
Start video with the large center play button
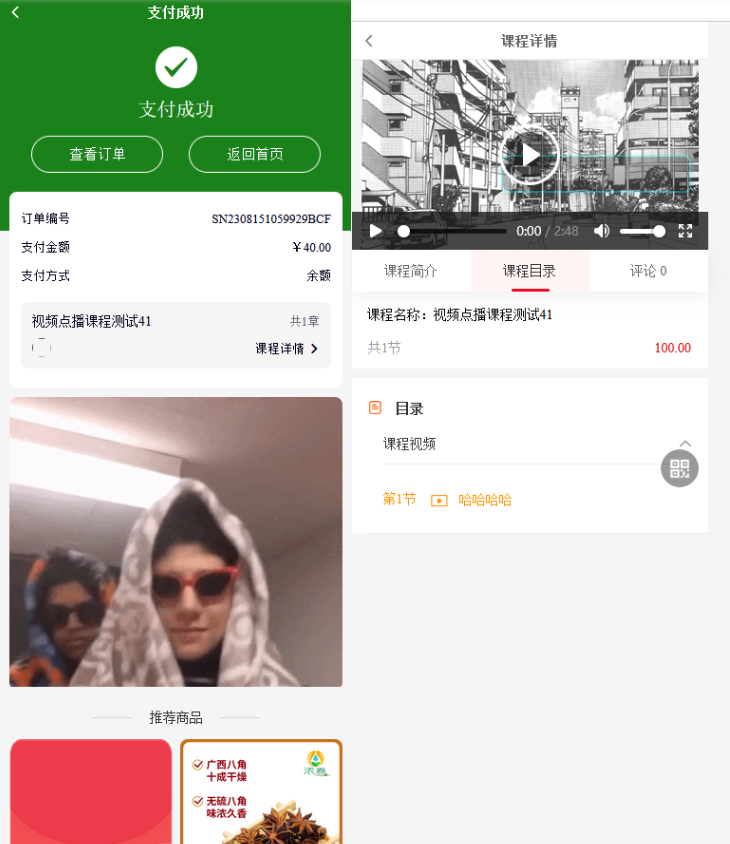click(x=529, y=154)
